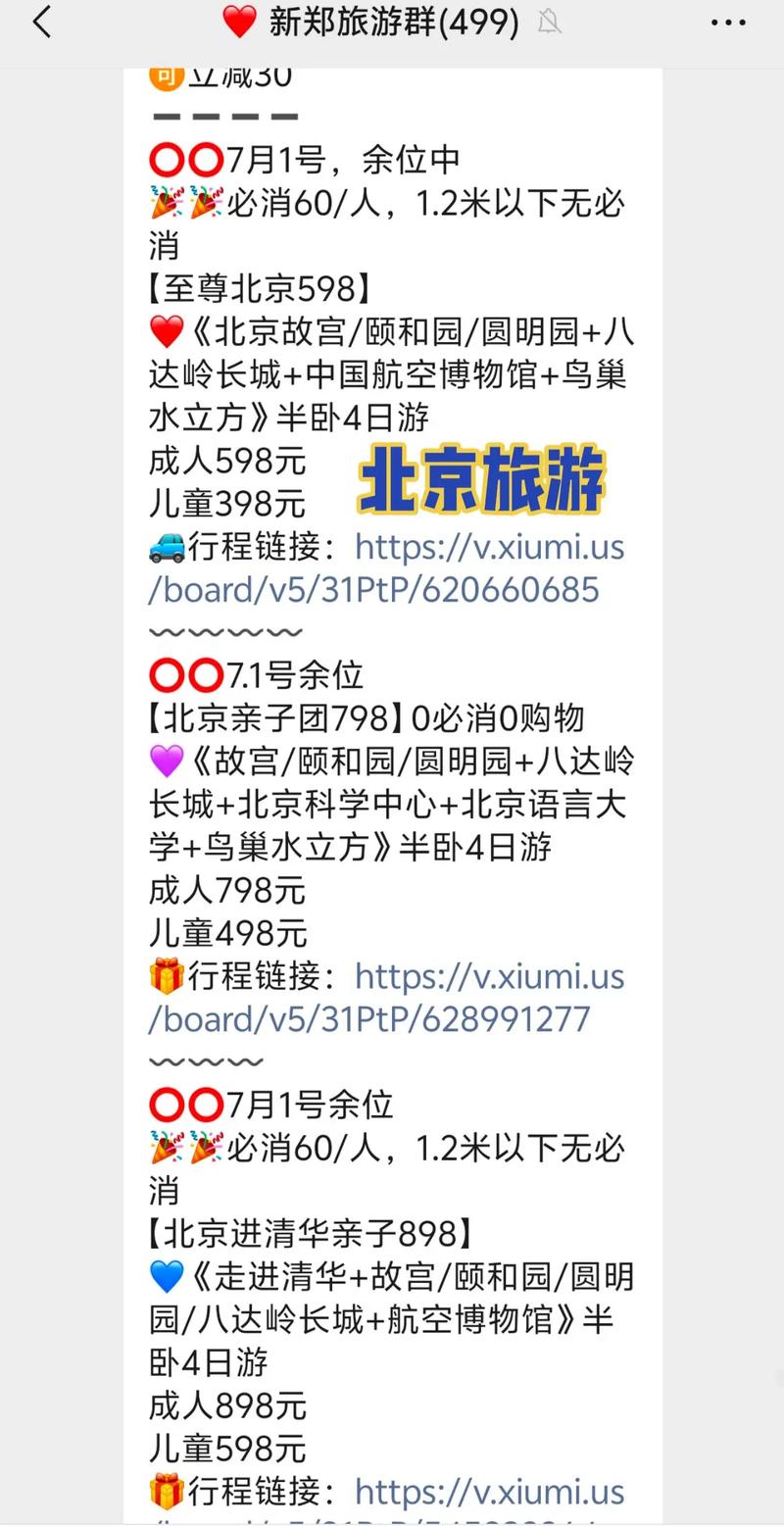The width and height of the screenshot is (784, 1526).
Task: Tap the muted notification bell icon
Action: click(x=549, y=22)
